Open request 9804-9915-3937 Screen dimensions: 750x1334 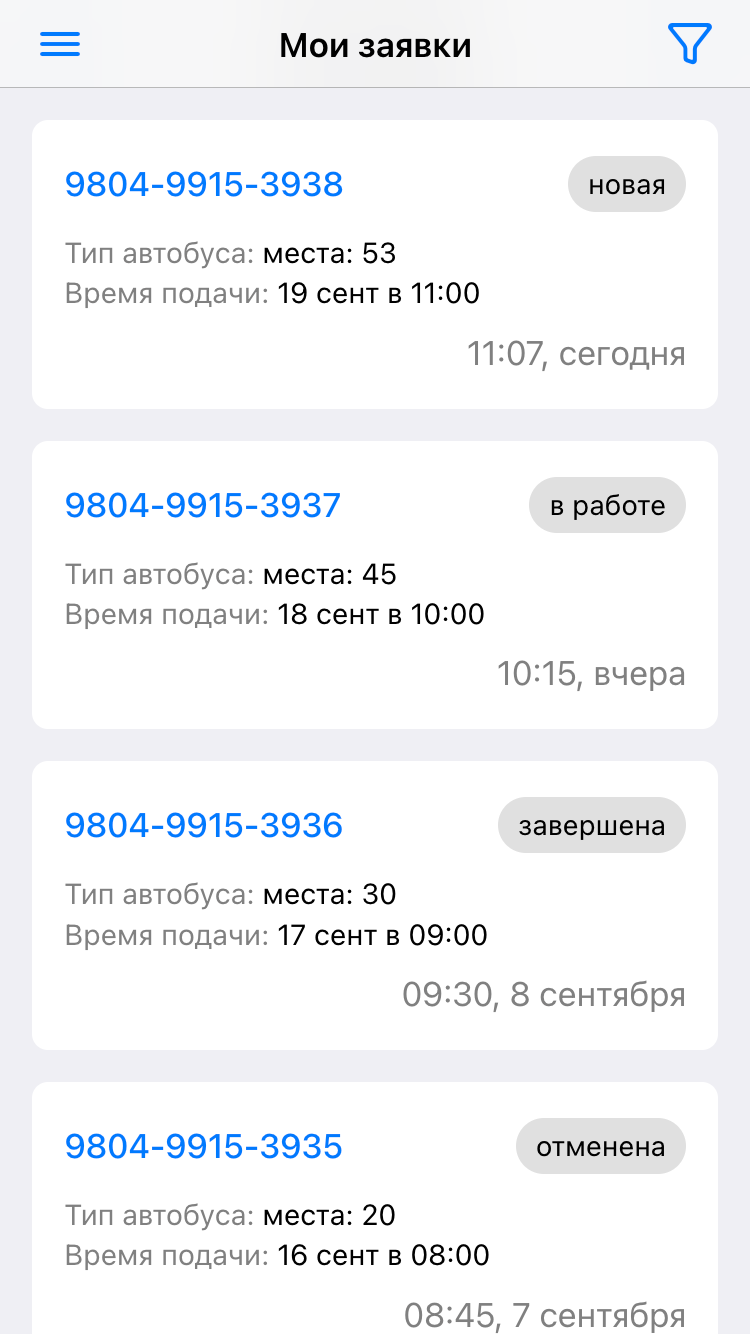[203, 505]
